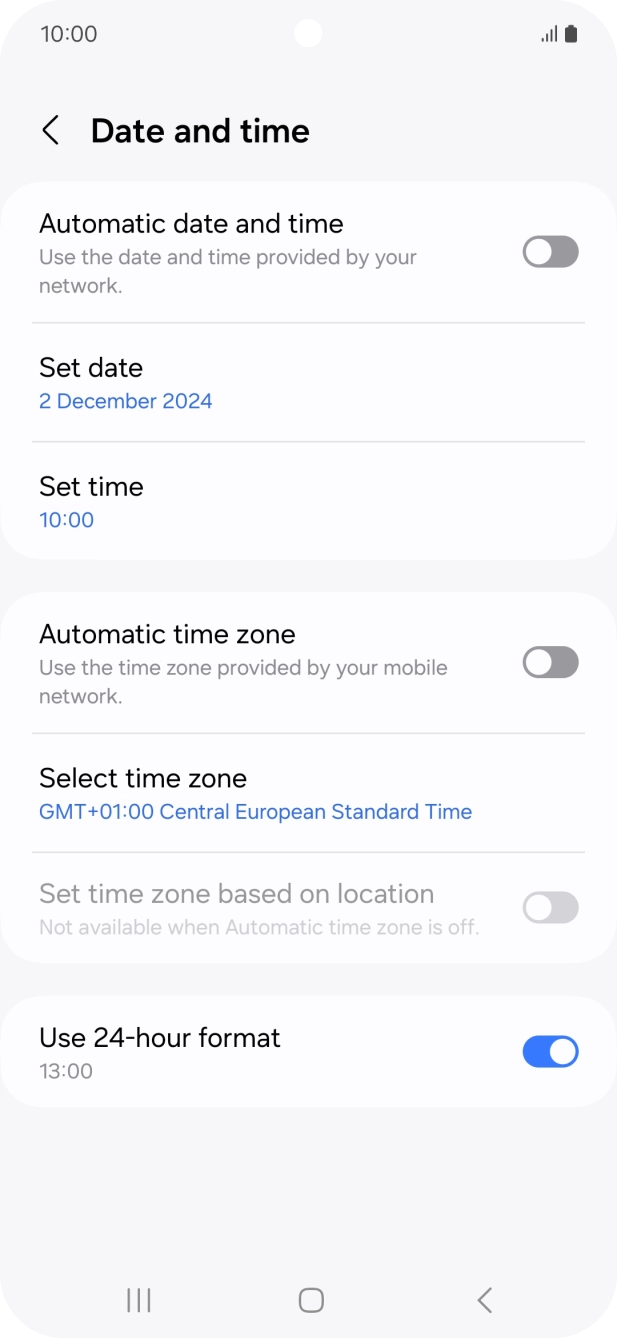
Task: Enable Automatic date and time
Action: [550, 252]
